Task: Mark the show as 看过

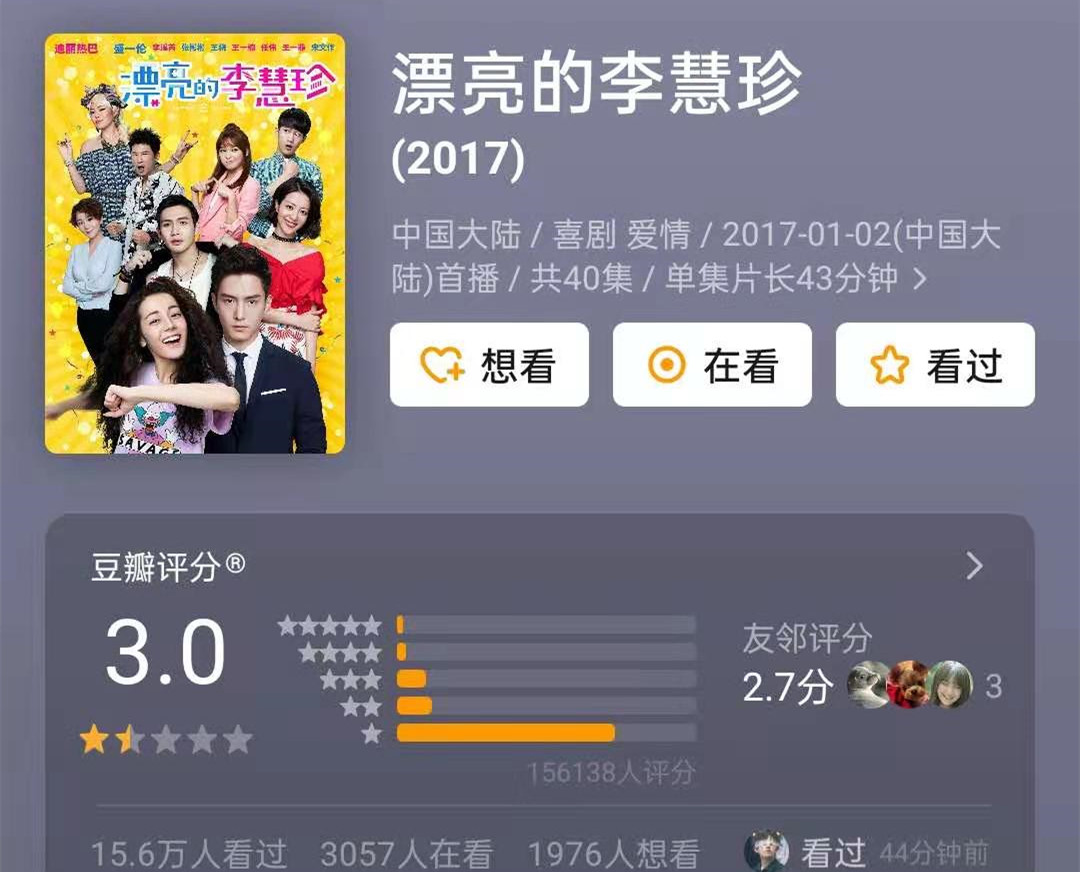Action: coord(935,365)
